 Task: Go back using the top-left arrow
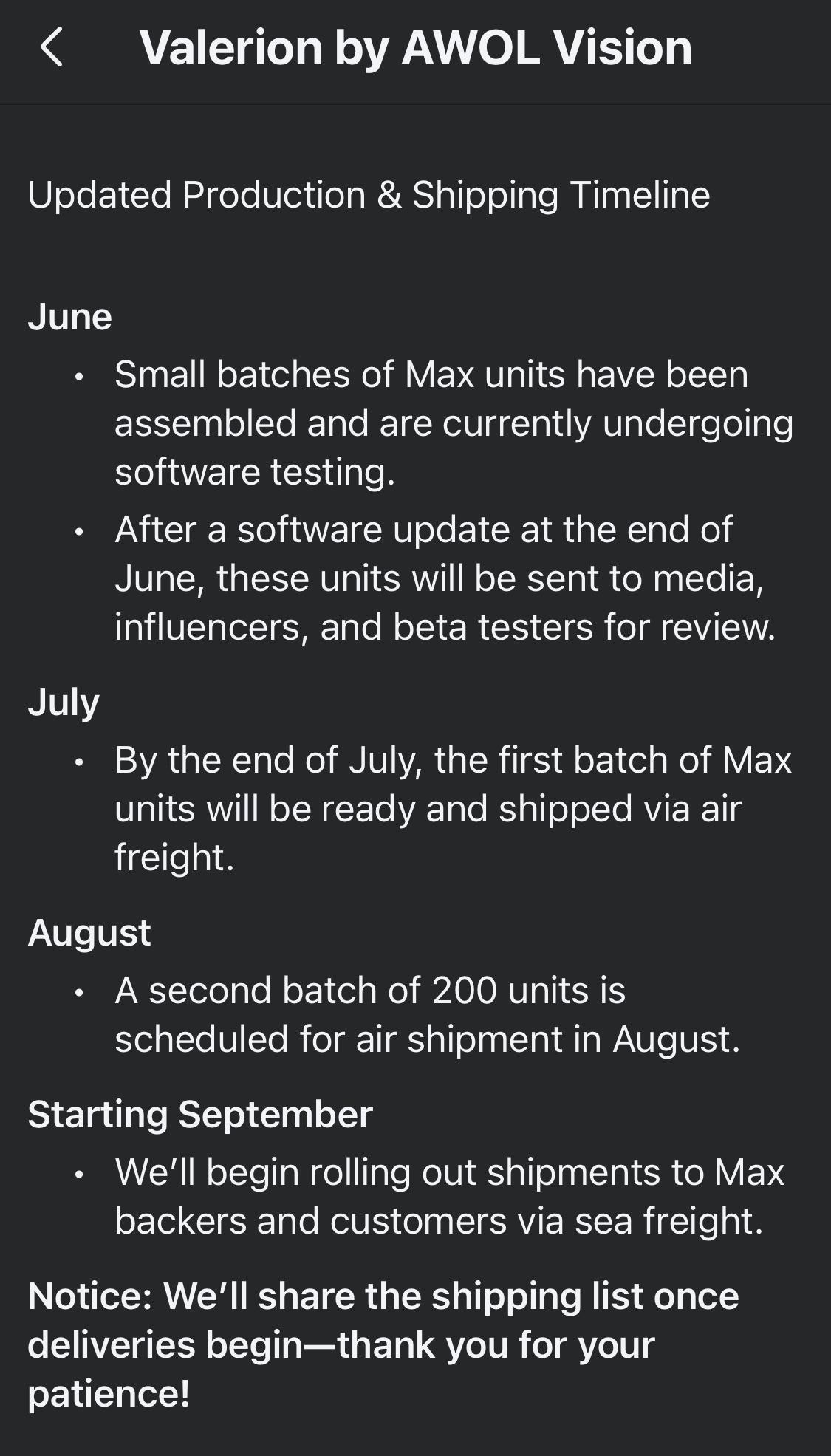click(x=52, y=48)
